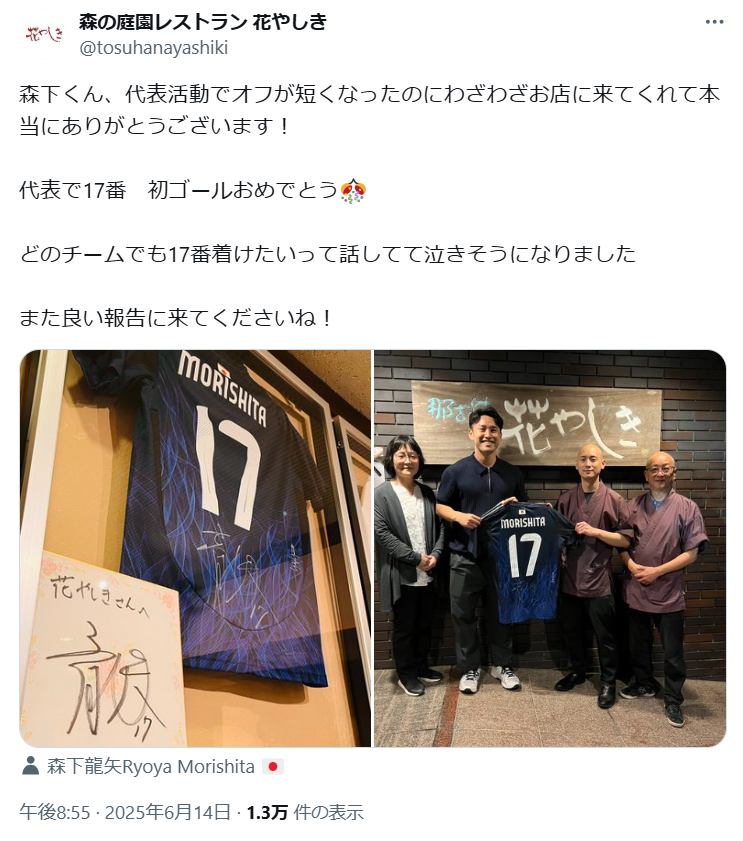View the framed jersey photo
This screenshot has height=841, width=743.
[x=195, y=548]
